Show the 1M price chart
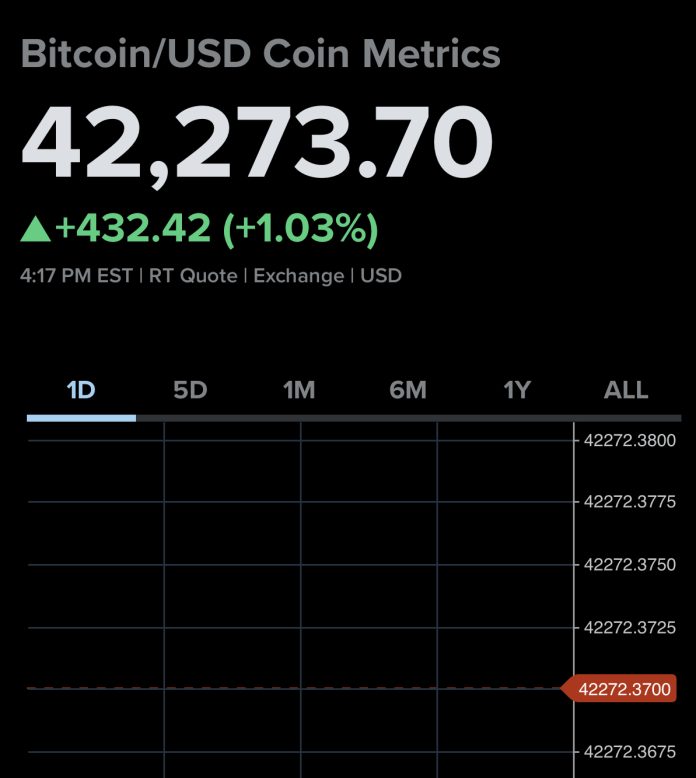 (x=299, y=390)
